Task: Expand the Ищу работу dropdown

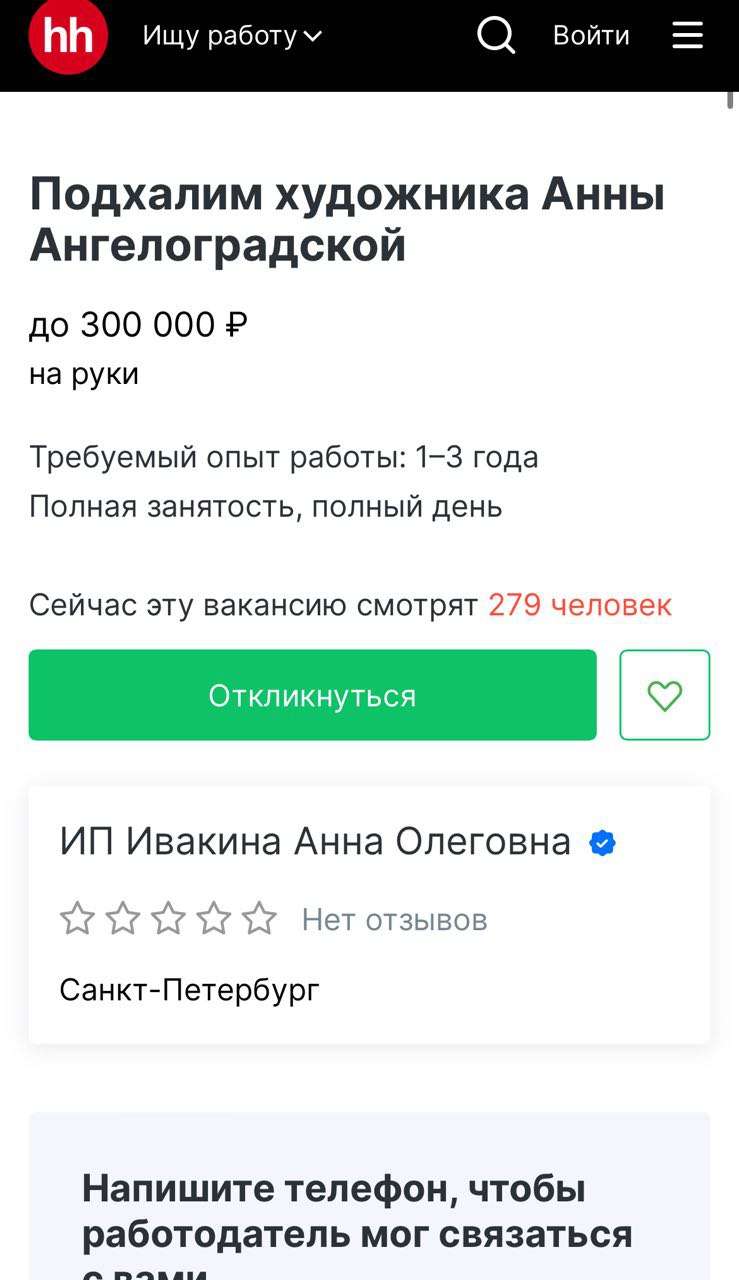Action: coord(232,36)
